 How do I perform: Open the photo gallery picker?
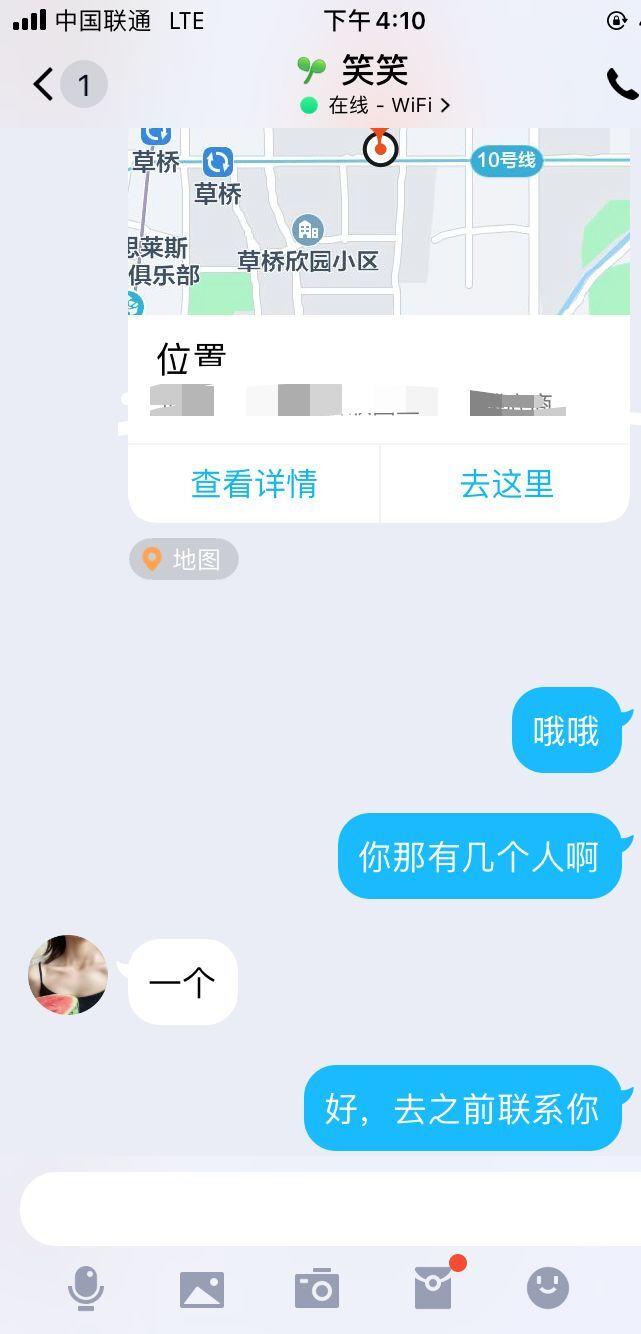(202, 1289)
